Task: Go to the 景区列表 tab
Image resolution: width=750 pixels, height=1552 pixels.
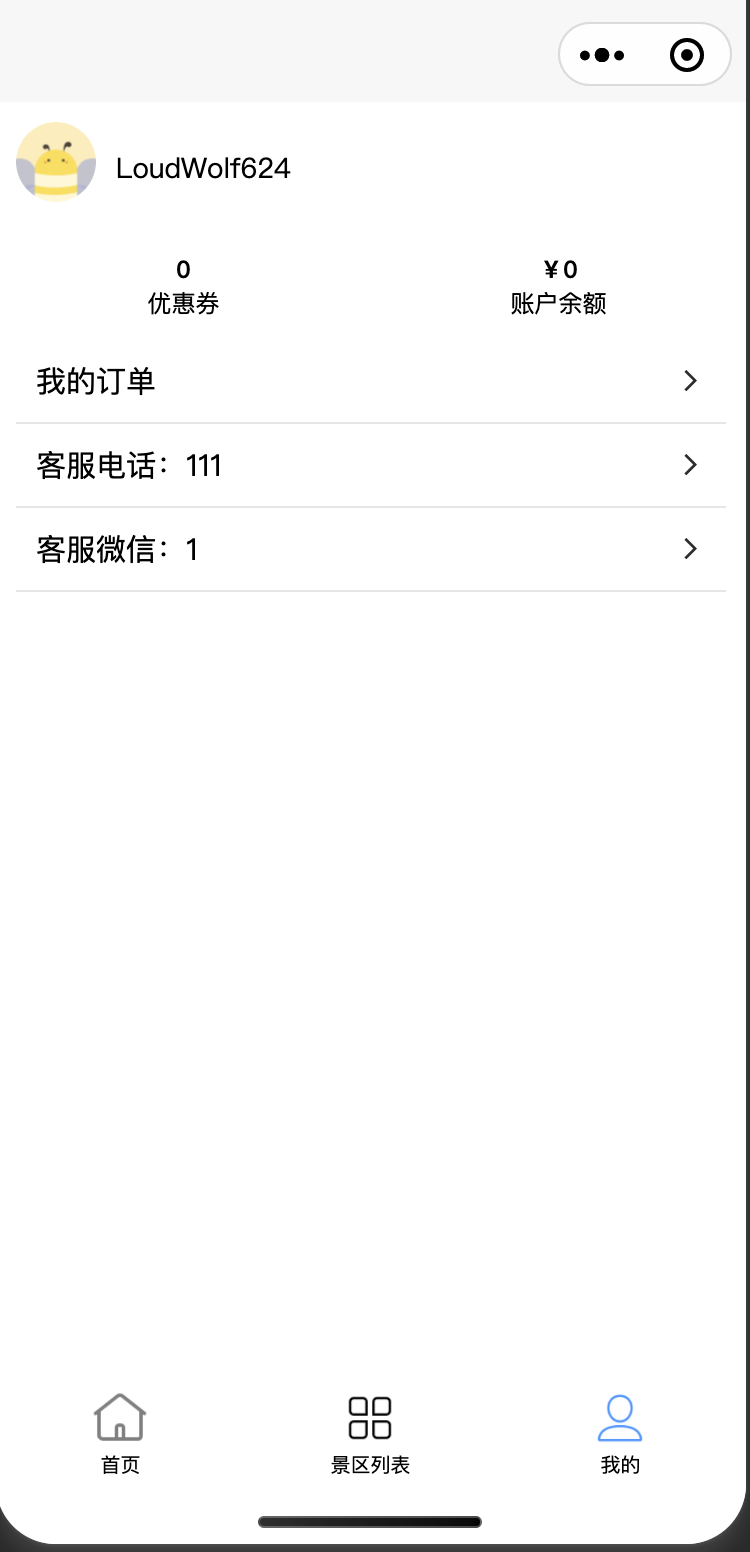Action: [x=370, y=1434]
